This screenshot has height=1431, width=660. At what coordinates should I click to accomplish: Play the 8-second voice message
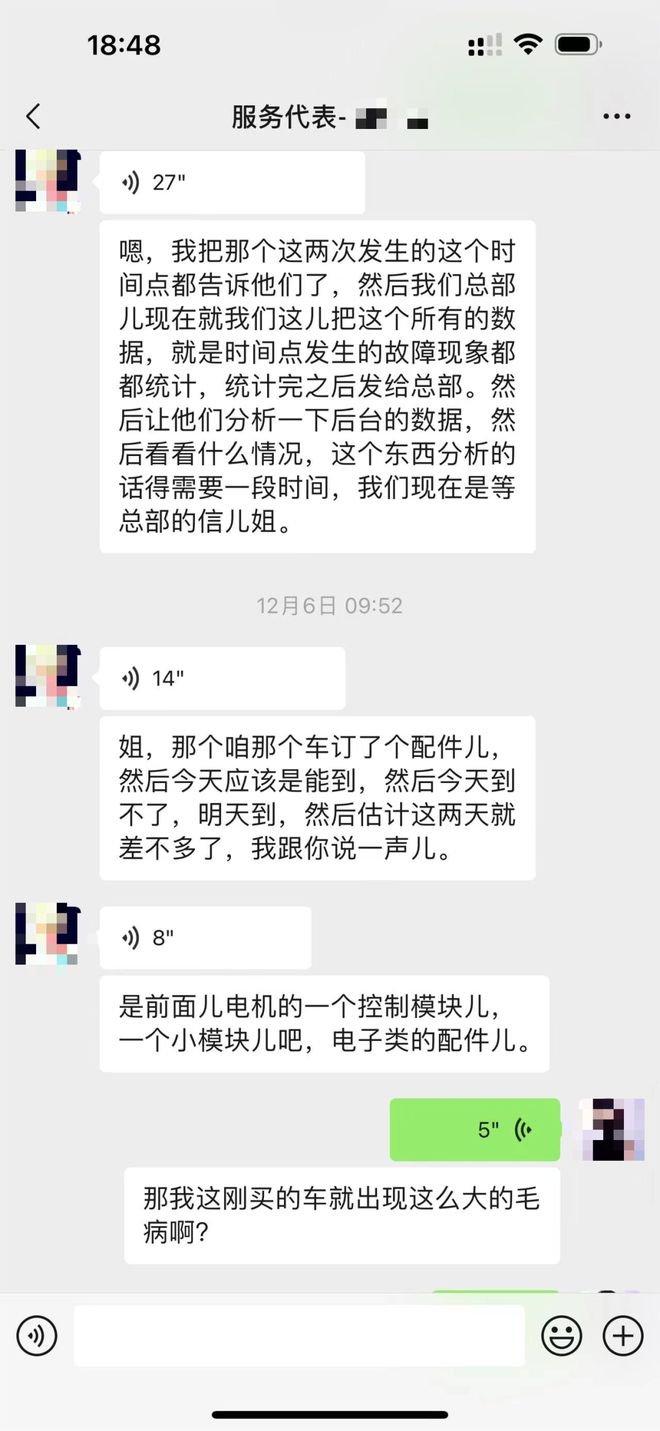click(205, 938)
